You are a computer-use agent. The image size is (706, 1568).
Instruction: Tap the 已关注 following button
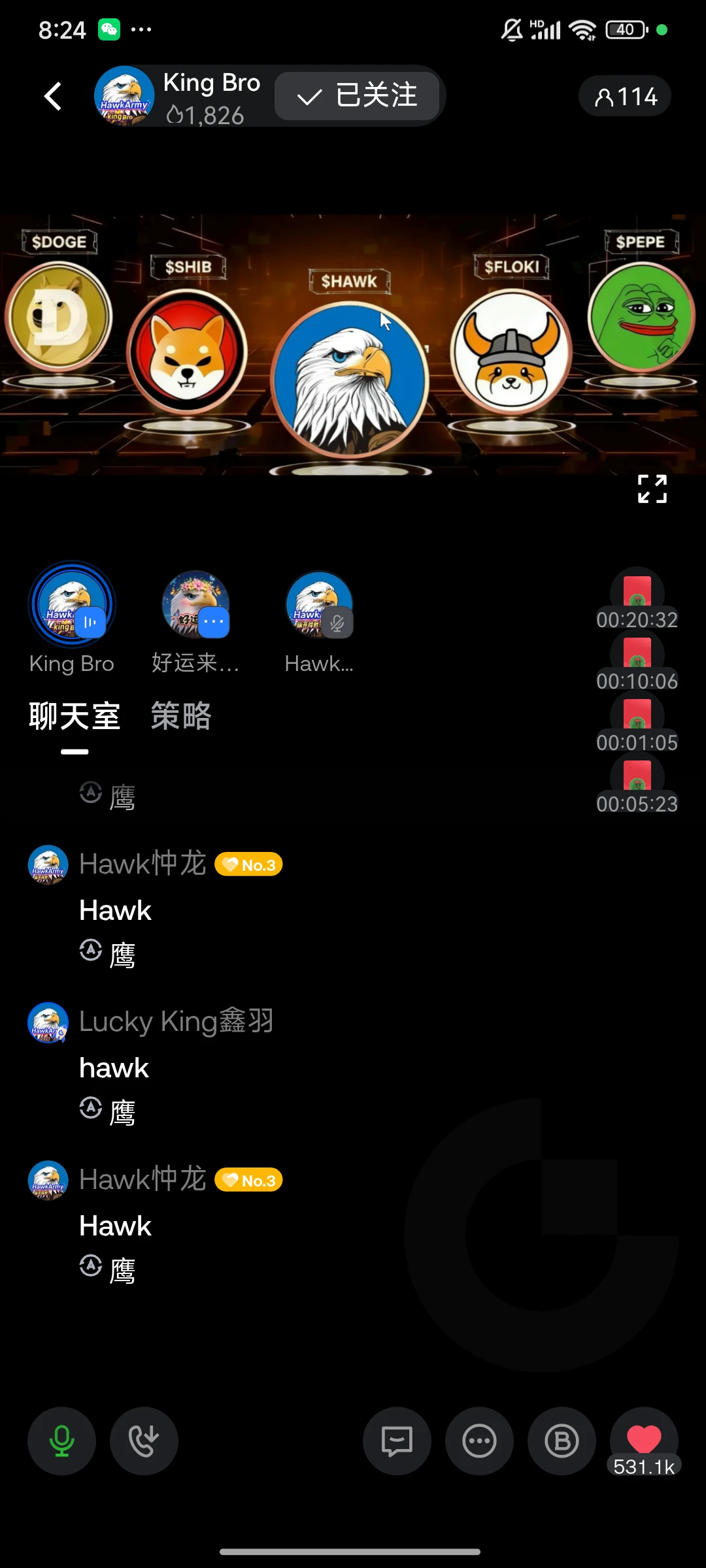pyautogui.click(x=357, y=95)
